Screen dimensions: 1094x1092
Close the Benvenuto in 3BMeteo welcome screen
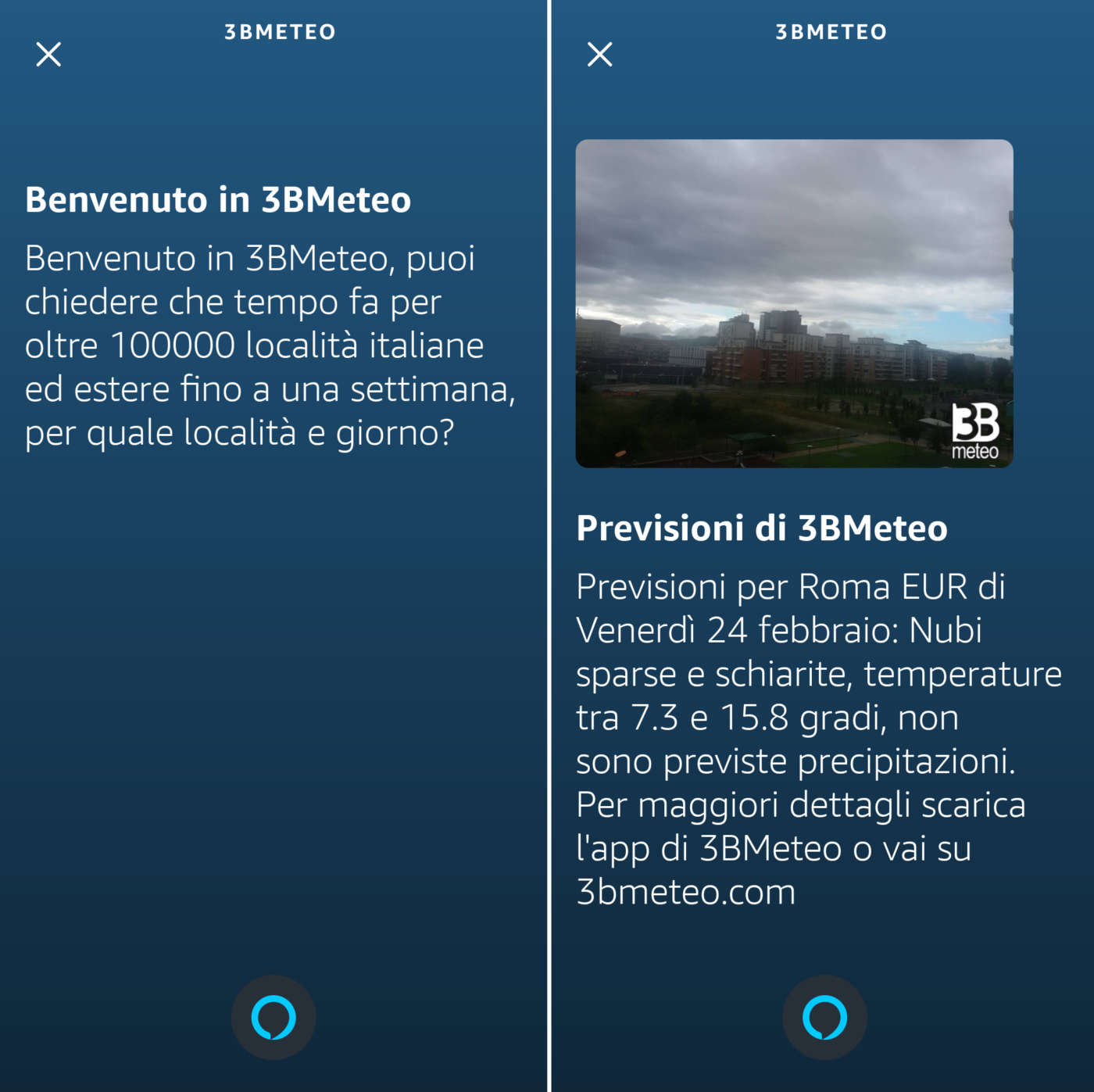point(48,55)
